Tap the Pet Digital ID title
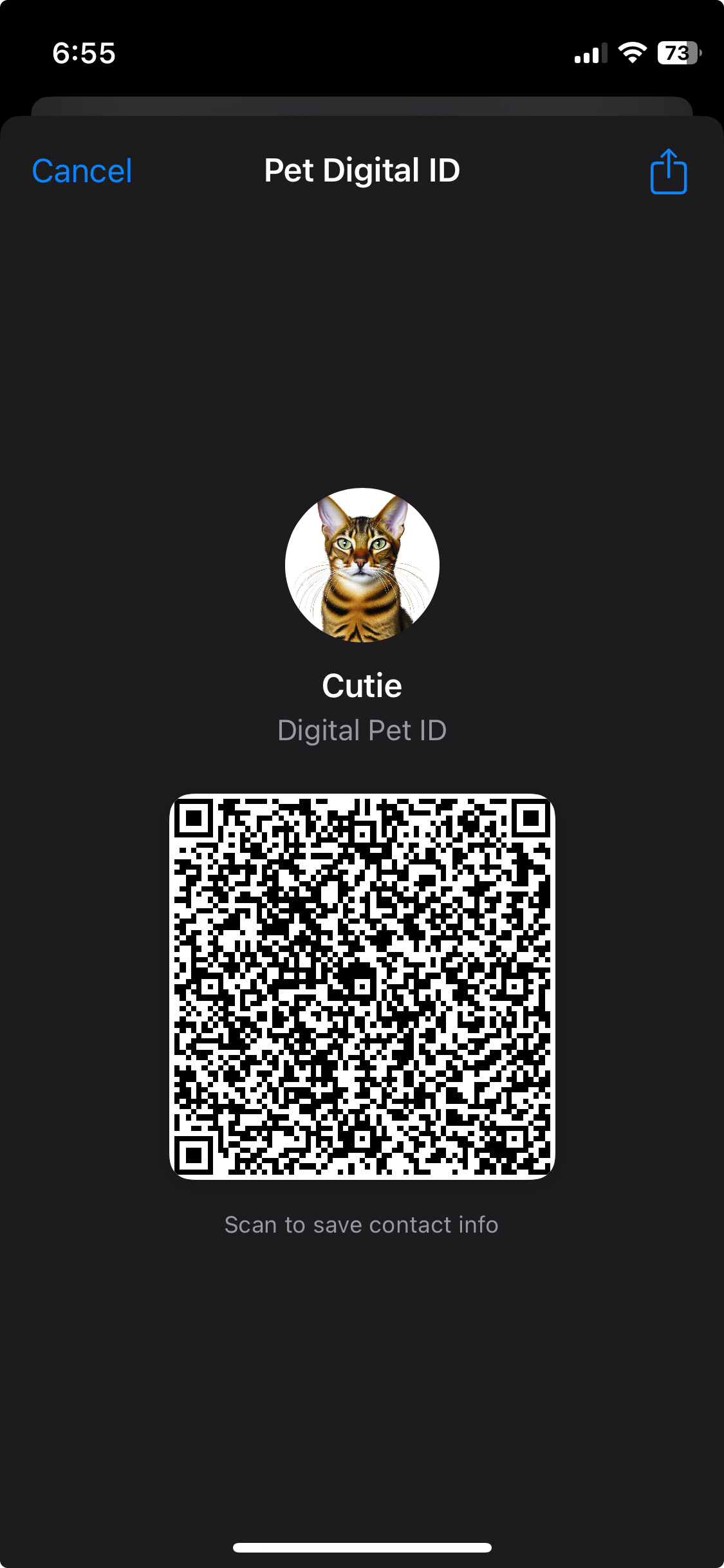Screen dimensions: 724x1568 [x=362, y=171]
